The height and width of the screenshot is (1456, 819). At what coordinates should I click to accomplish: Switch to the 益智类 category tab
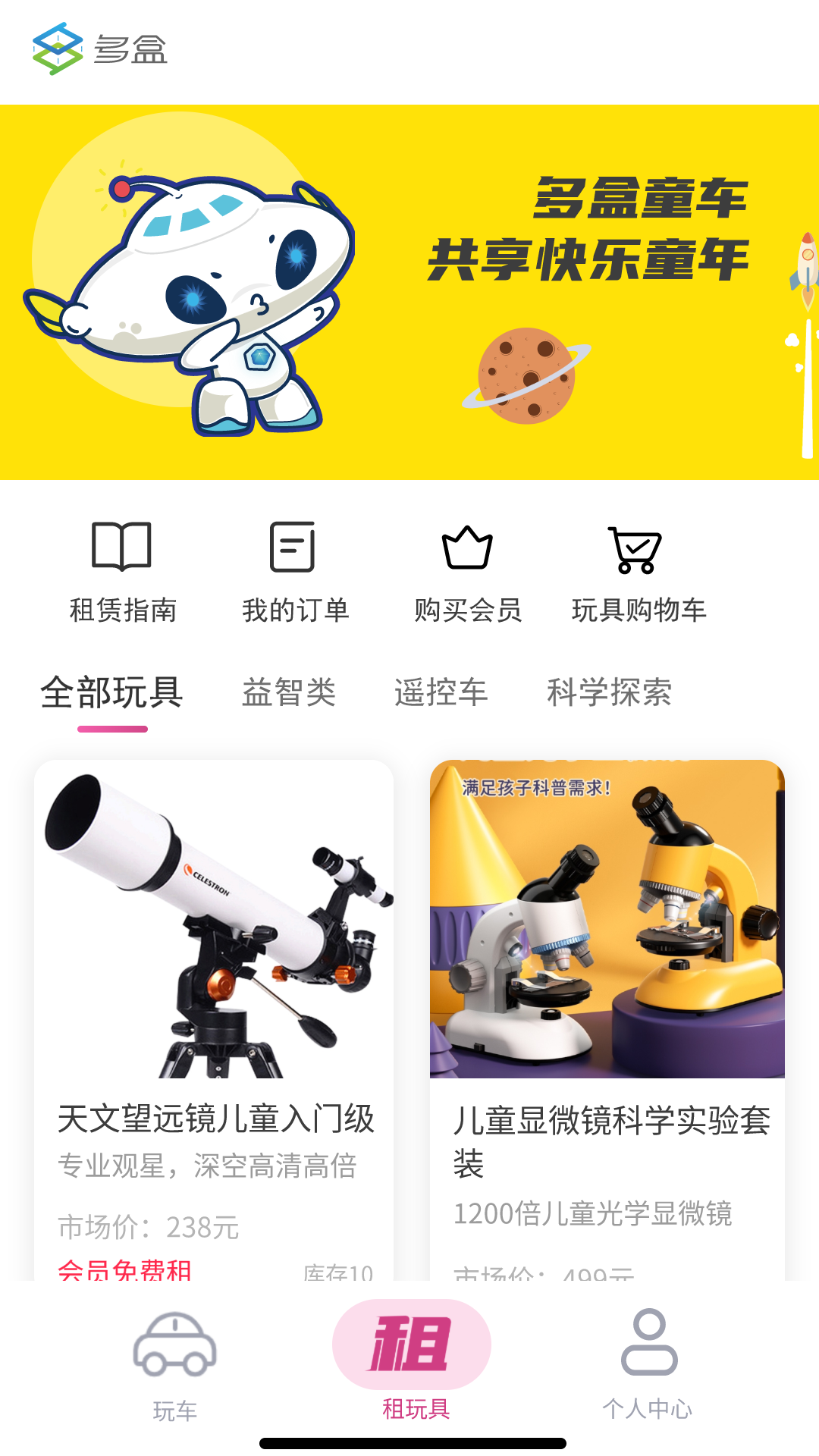[288, 692]
